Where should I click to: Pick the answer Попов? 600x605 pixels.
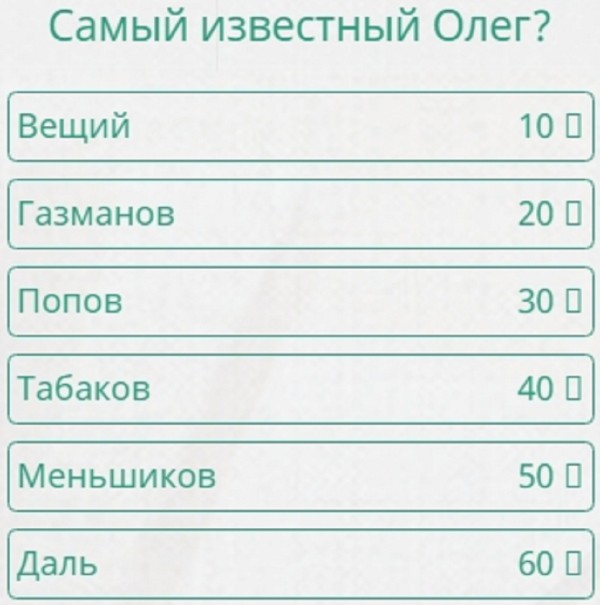[300, 301]
